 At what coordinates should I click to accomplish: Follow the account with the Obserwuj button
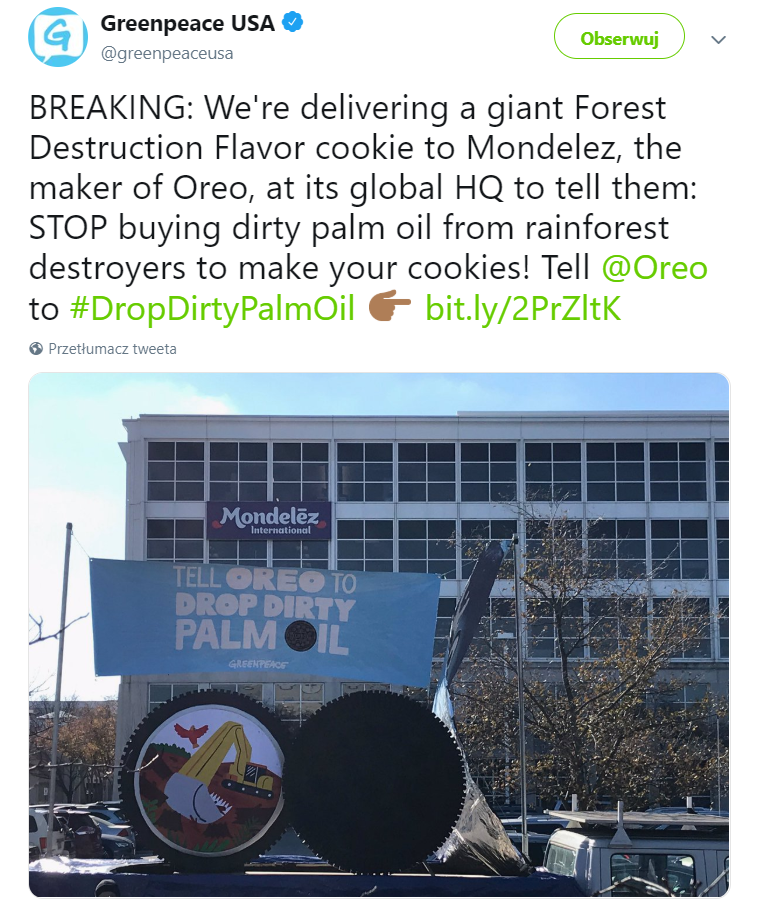point(619,39)
